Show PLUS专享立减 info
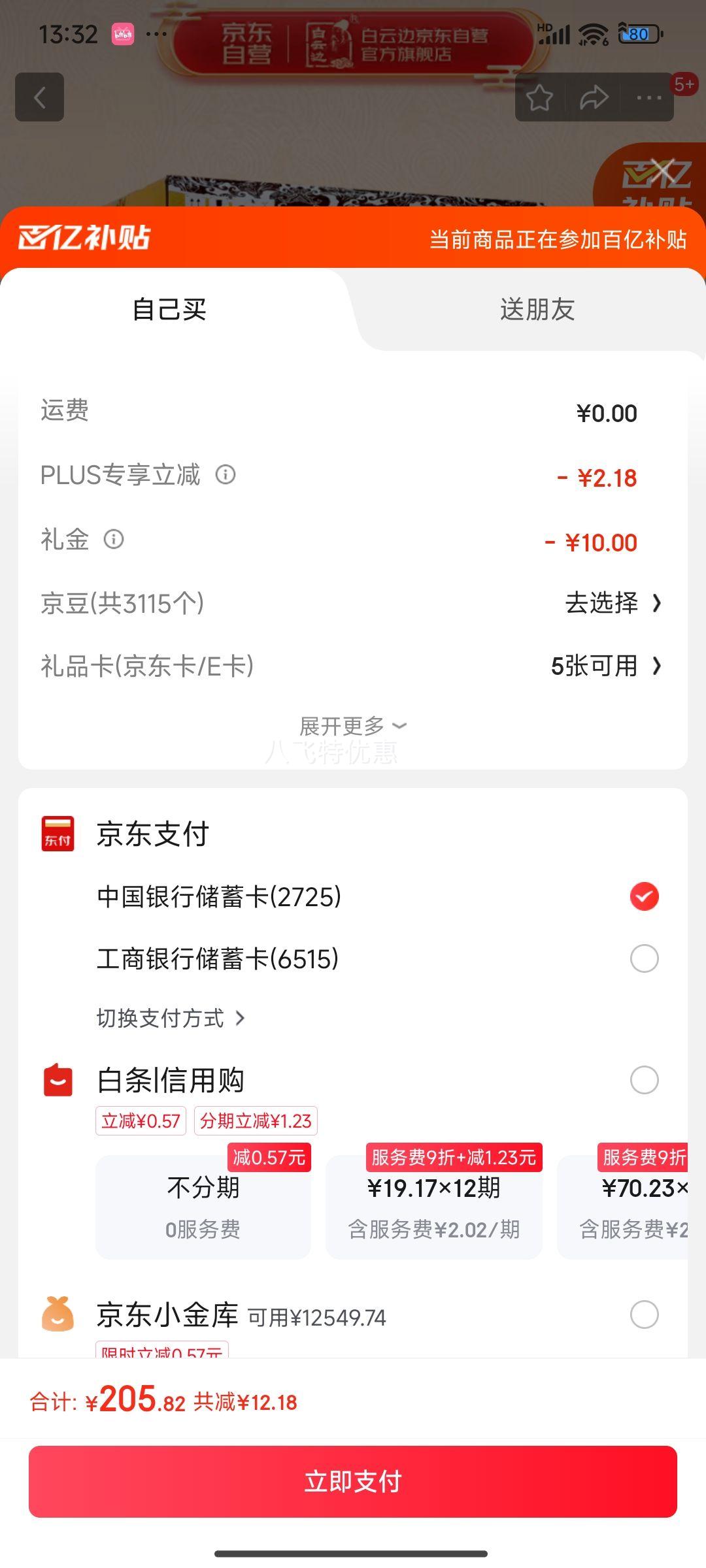 tap(226, 475)
